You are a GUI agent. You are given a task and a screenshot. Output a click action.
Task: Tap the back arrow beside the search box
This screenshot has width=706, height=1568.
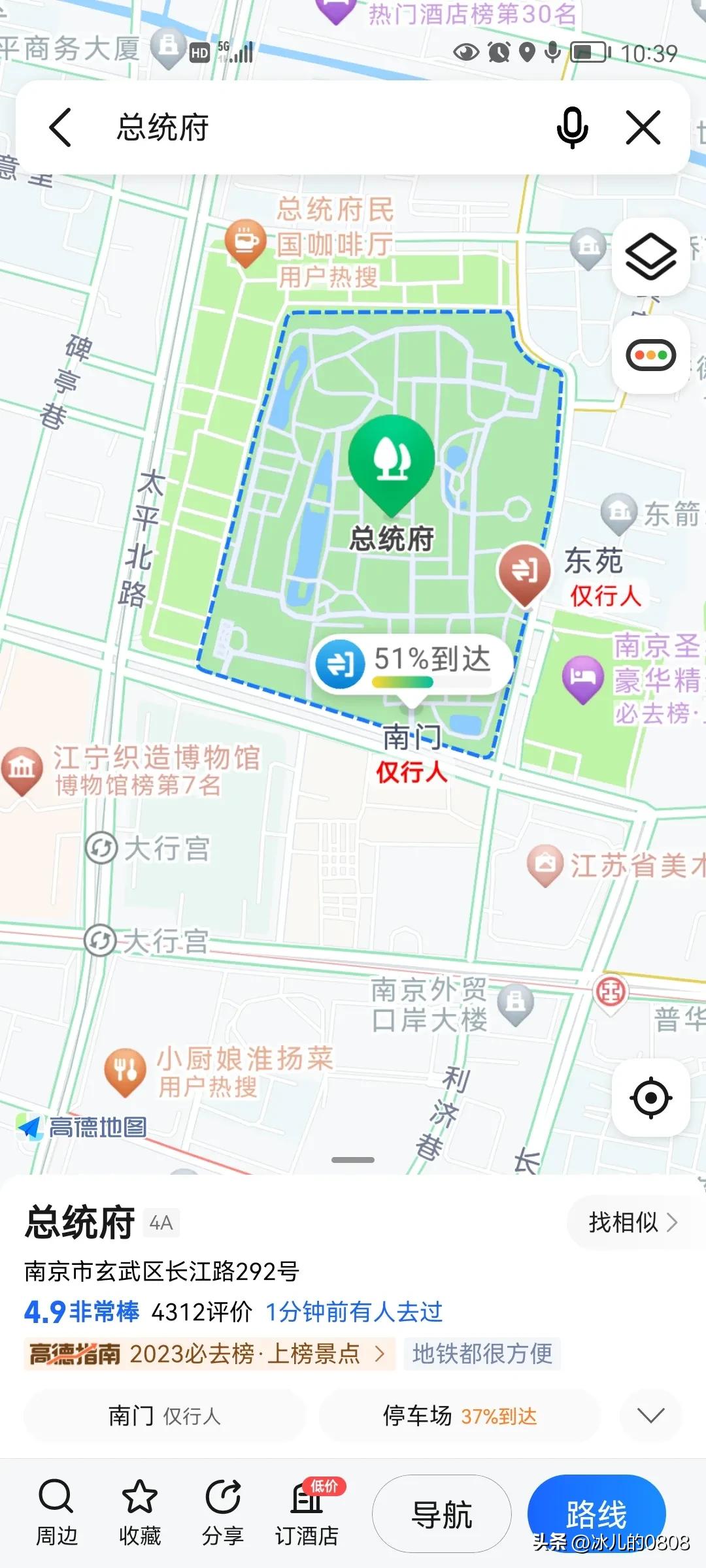tap(59, 128)
